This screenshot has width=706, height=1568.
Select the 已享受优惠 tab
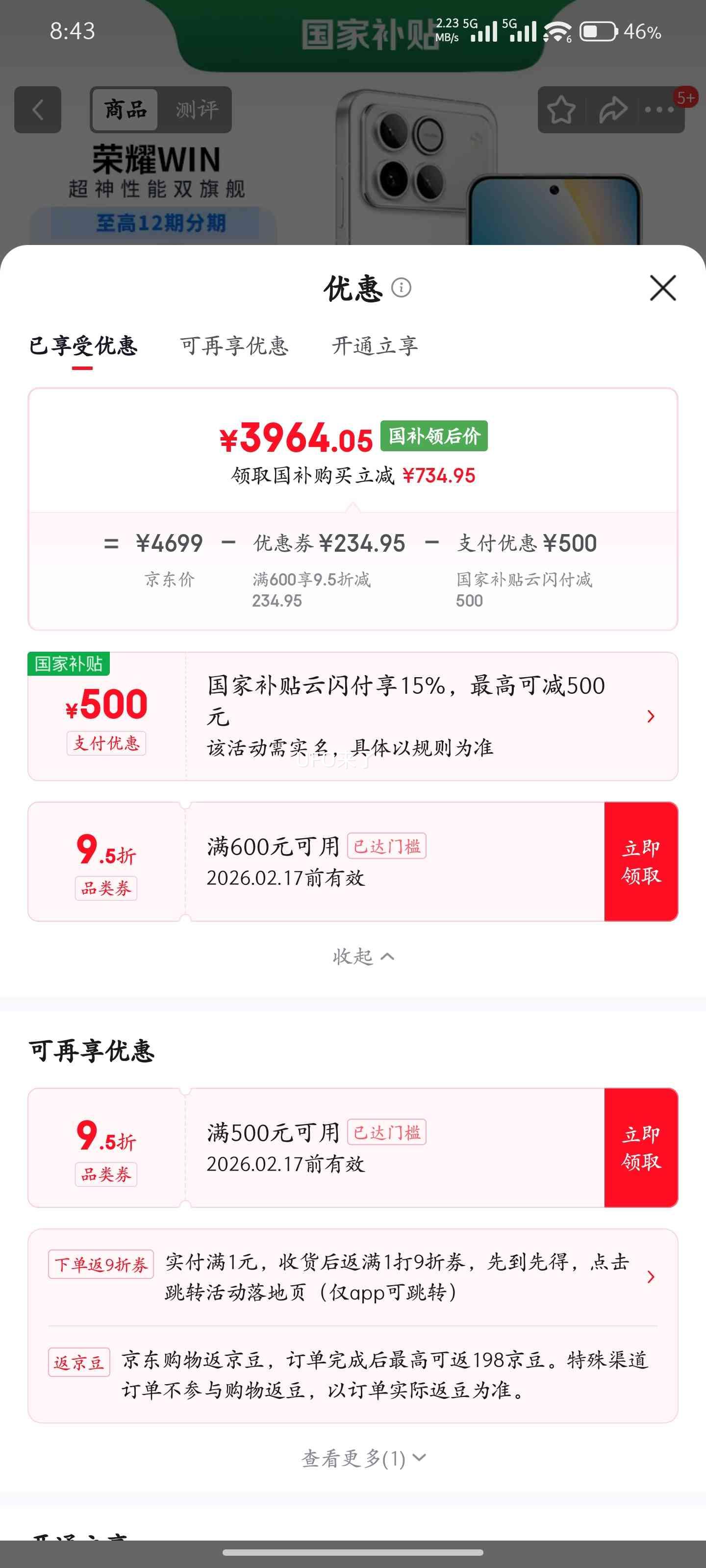point(83,346)
